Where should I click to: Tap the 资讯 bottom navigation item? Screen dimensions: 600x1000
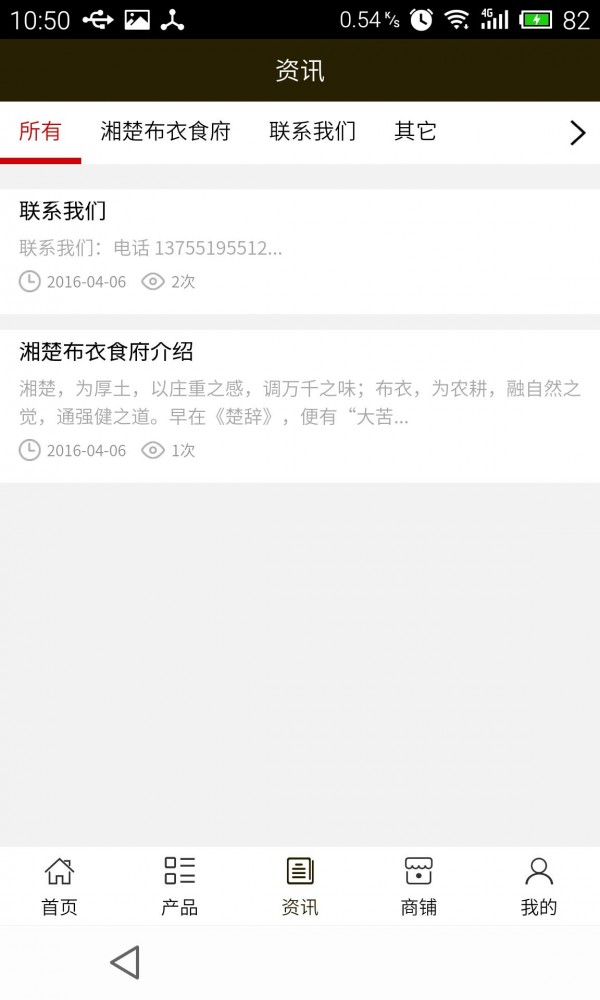[x=300, y=886]
